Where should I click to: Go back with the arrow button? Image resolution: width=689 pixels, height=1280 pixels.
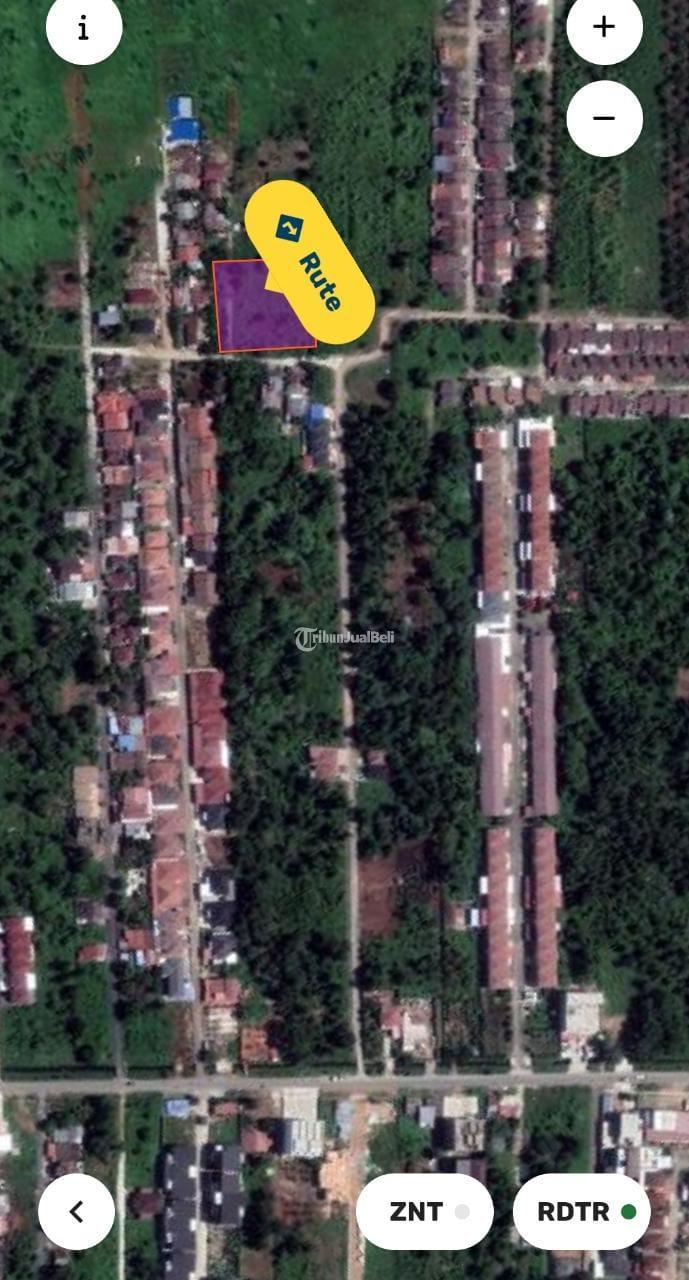[x=77, y=1211]
